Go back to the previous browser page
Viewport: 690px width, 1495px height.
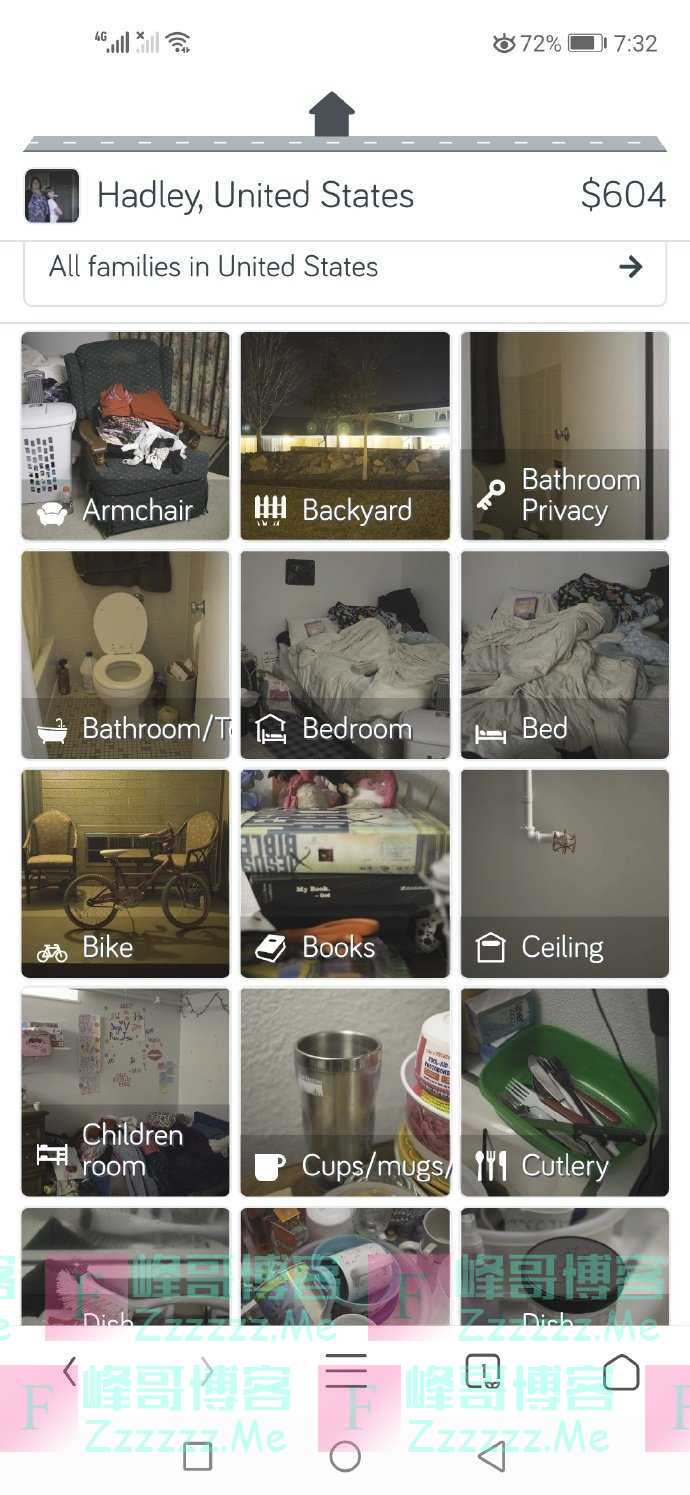click(69, 1371)
